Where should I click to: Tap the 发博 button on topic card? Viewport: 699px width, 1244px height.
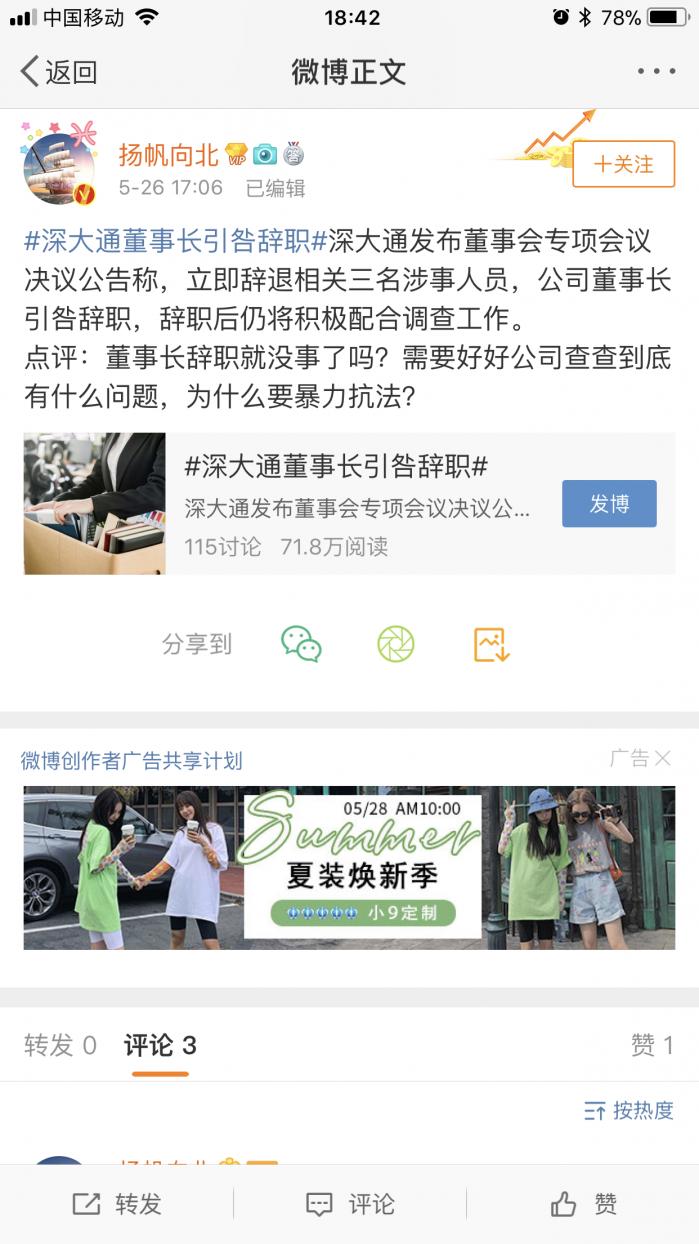click(x=608, y=504)
